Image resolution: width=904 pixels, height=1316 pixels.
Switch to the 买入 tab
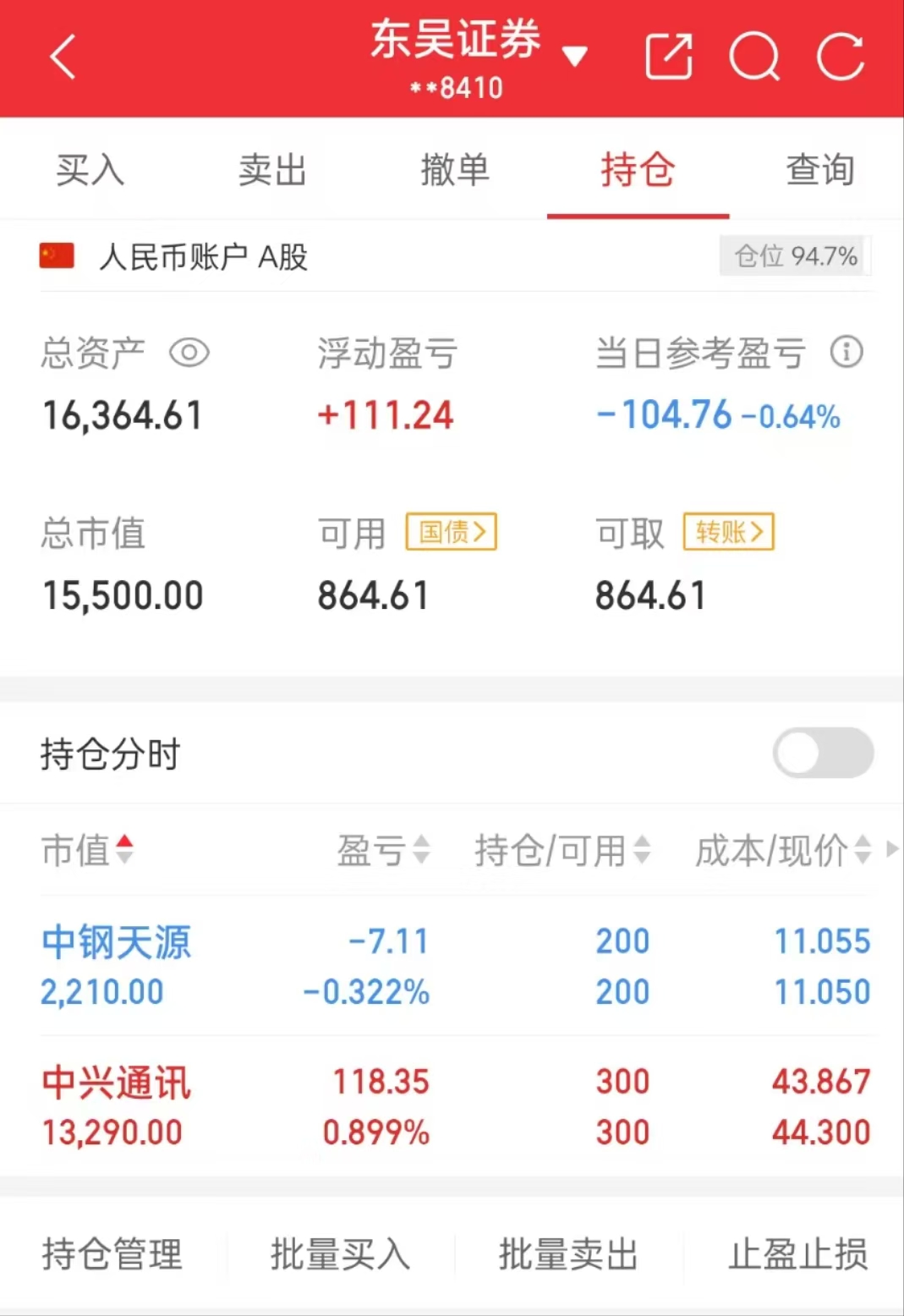[x=90, y=170]
